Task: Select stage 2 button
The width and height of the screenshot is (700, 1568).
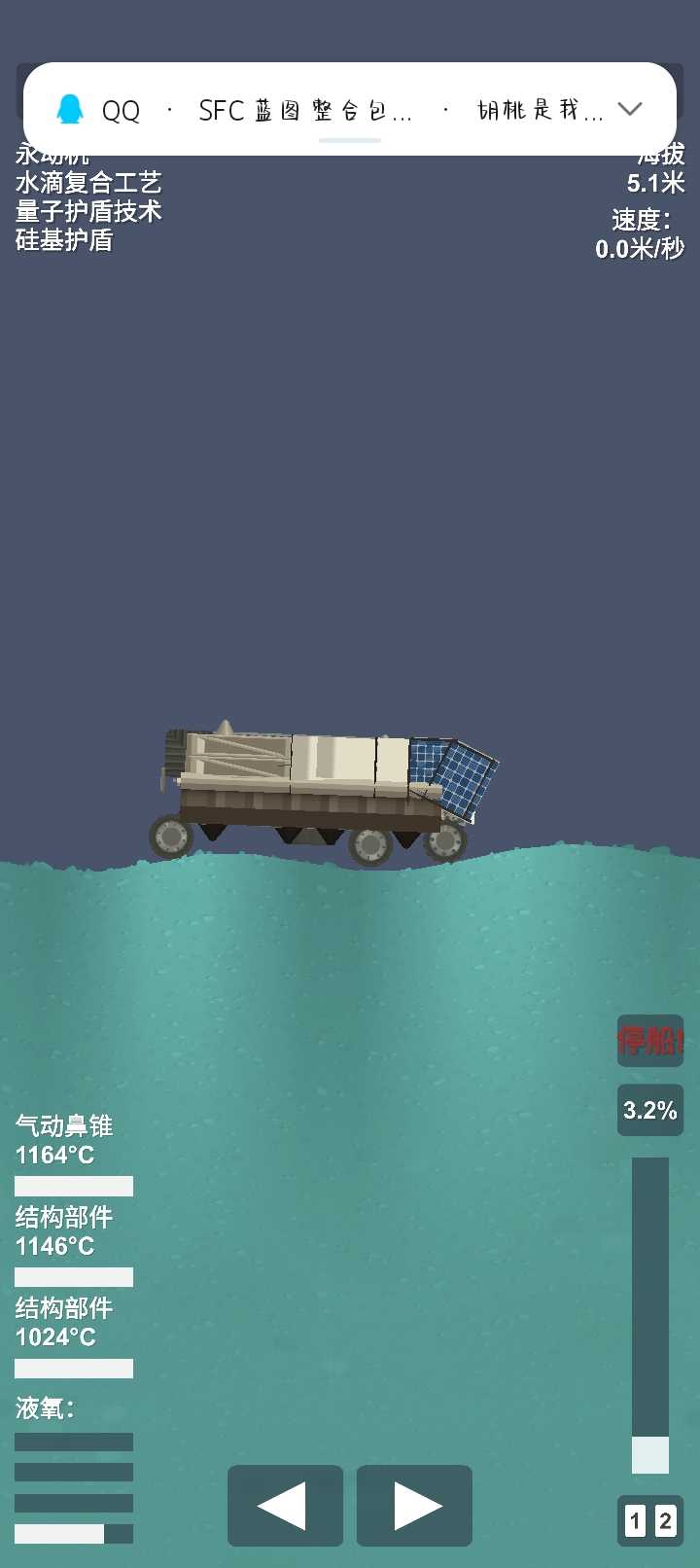Action: pos(665,1520)
